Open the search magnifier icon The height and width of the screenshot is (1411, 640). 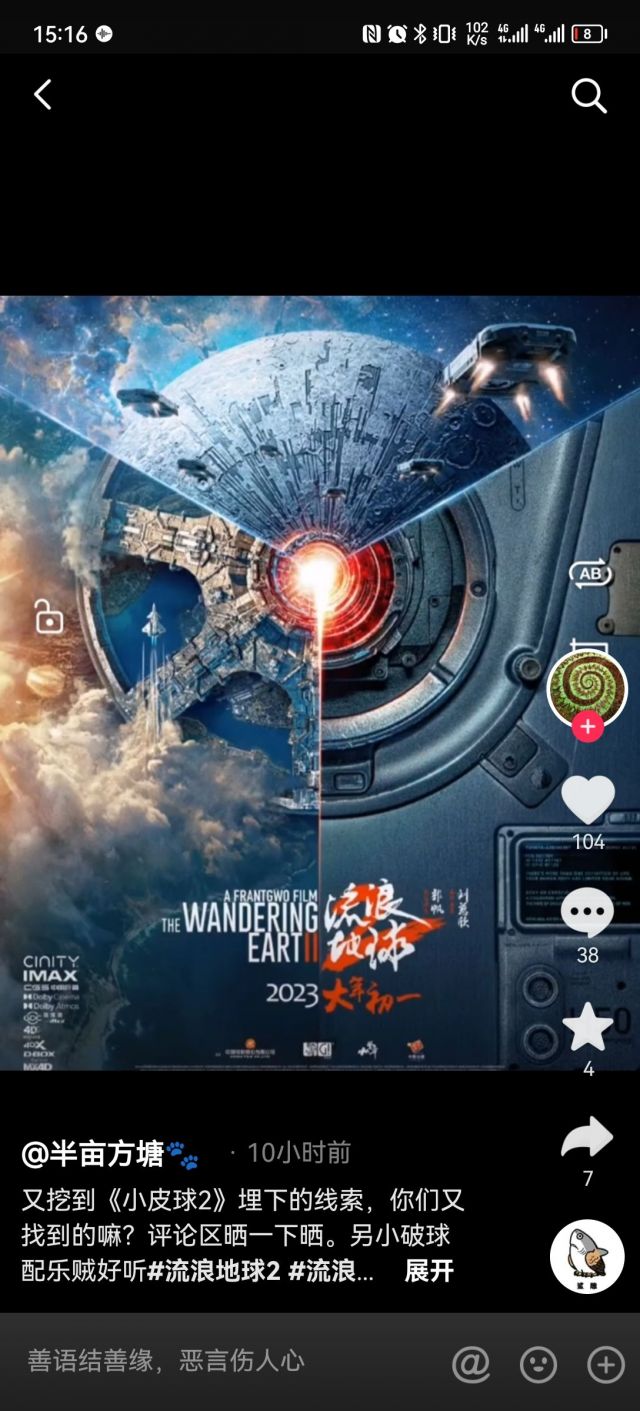(589, 96)
